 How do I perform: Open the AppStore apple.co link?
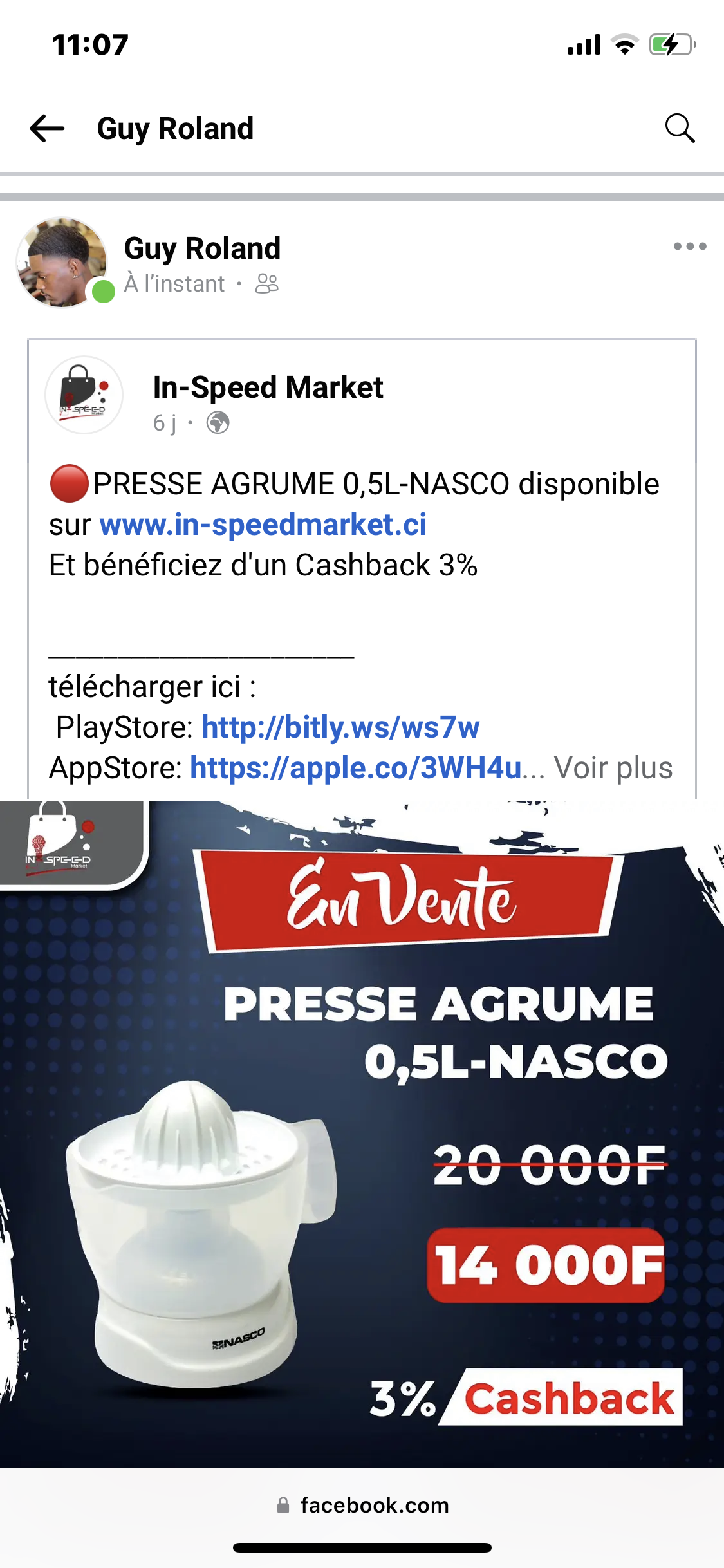[x=356, y=768]
